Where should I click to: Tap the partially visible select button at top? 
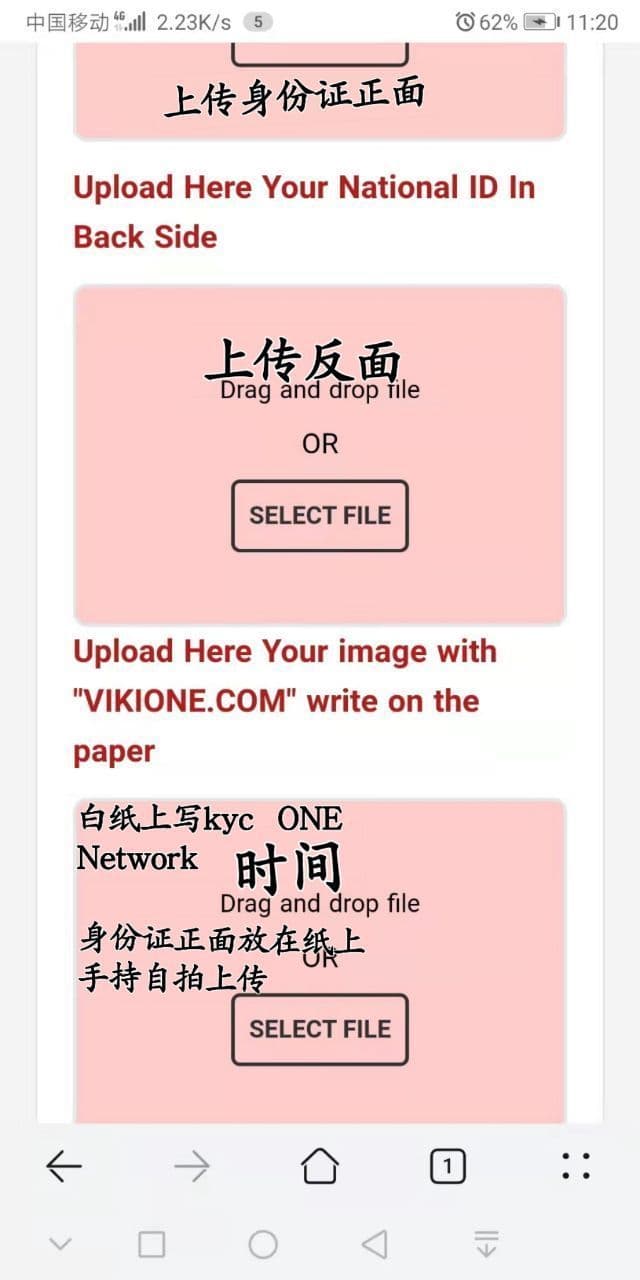(319, 55)
